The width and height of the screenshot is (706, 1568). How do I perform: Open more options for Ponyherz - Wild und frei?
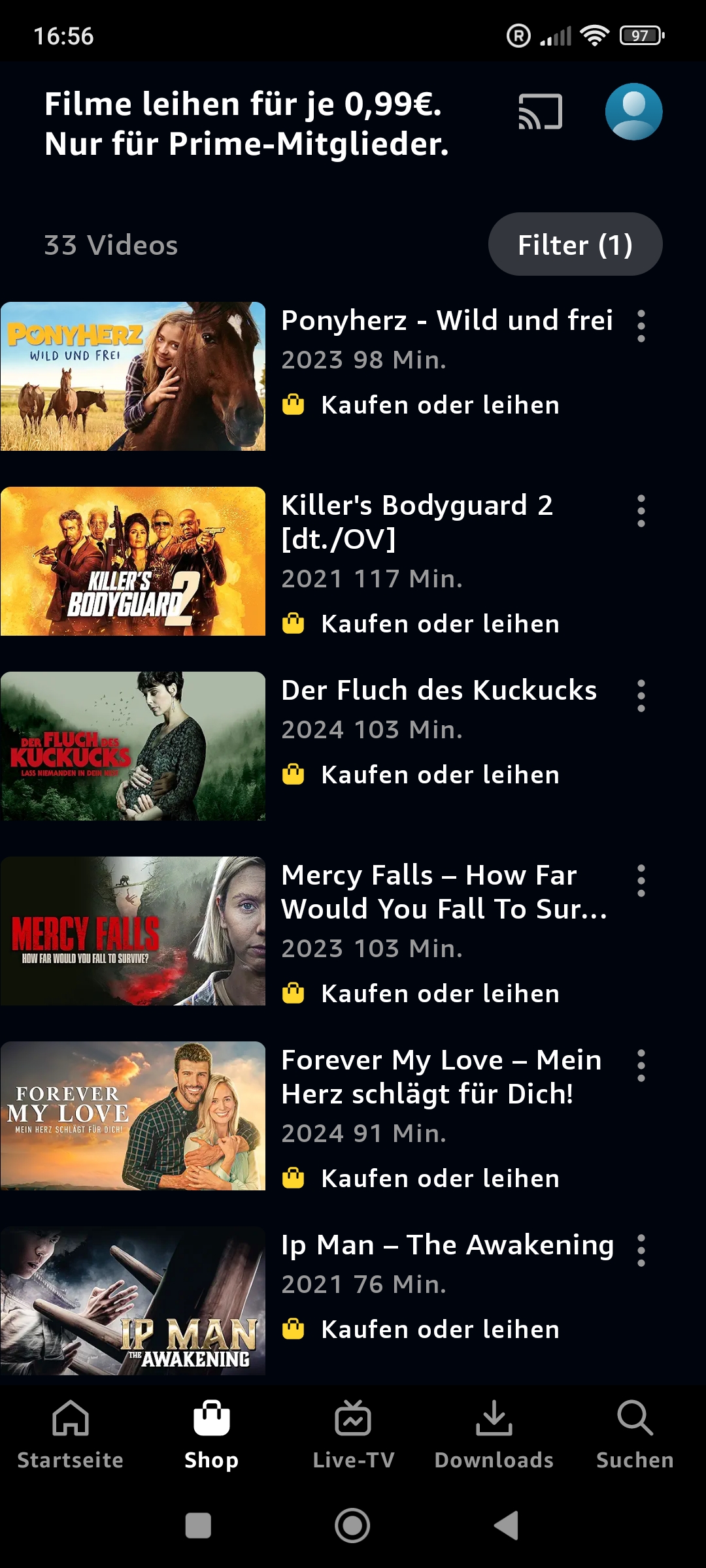click(x=641, y=326)
